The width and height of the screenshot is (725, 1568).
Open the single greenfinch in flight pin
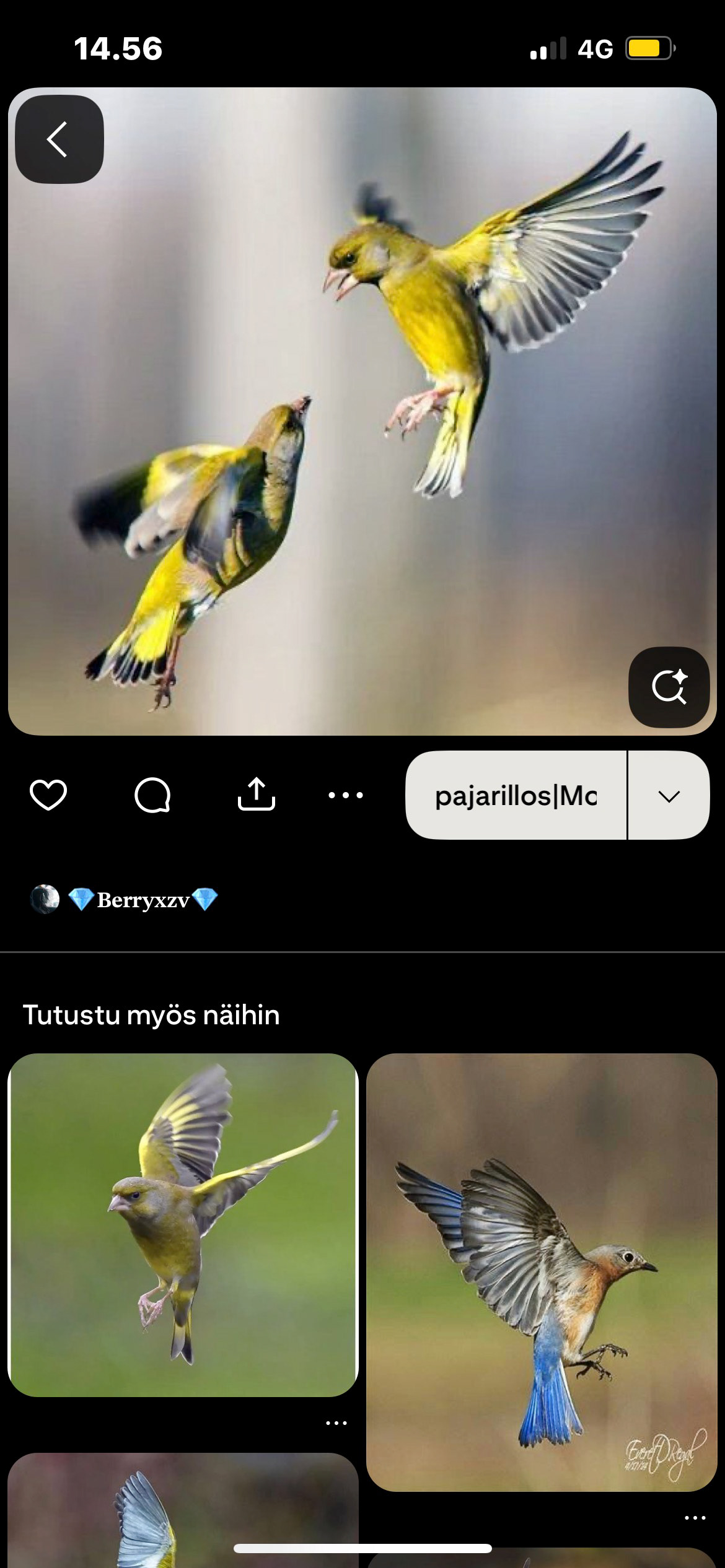[183, 1225]
